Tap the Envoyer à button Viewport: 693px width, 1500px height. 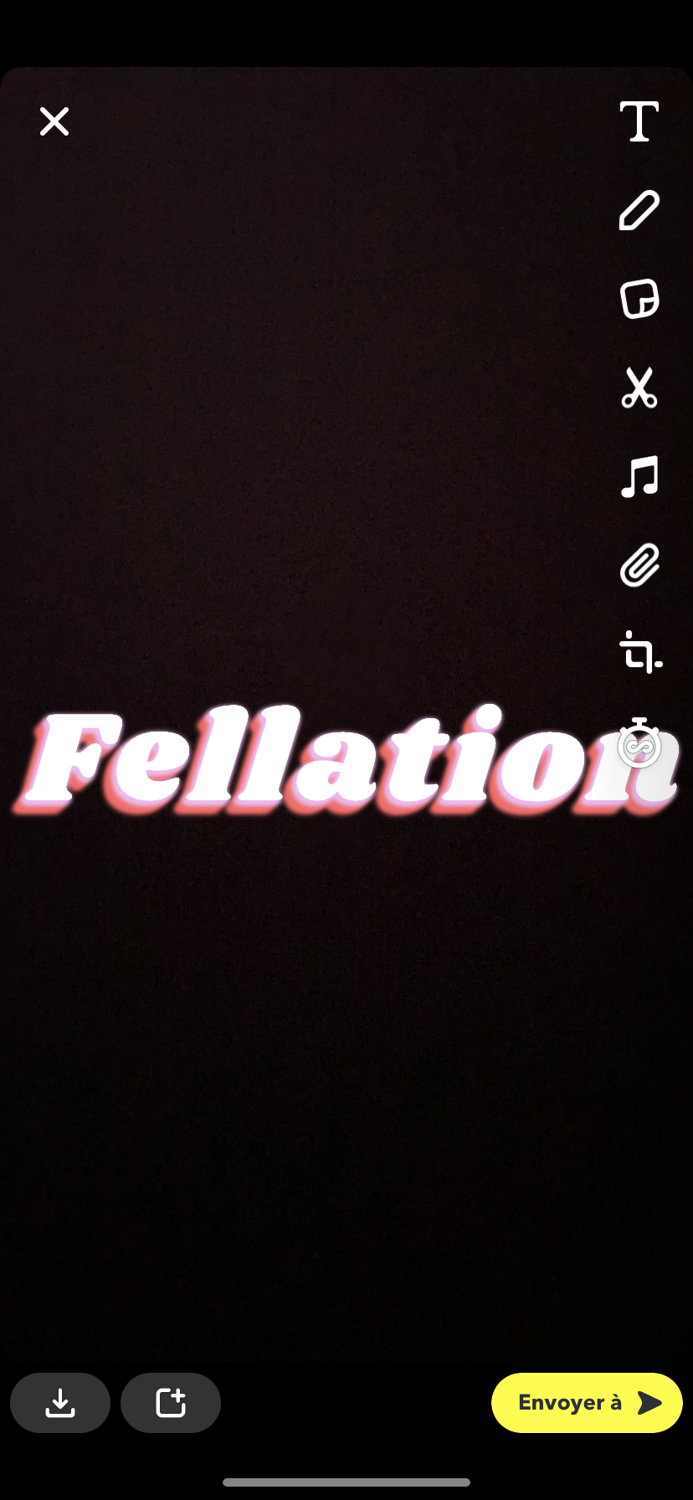pyautogui.click(x=587, y=1403)
